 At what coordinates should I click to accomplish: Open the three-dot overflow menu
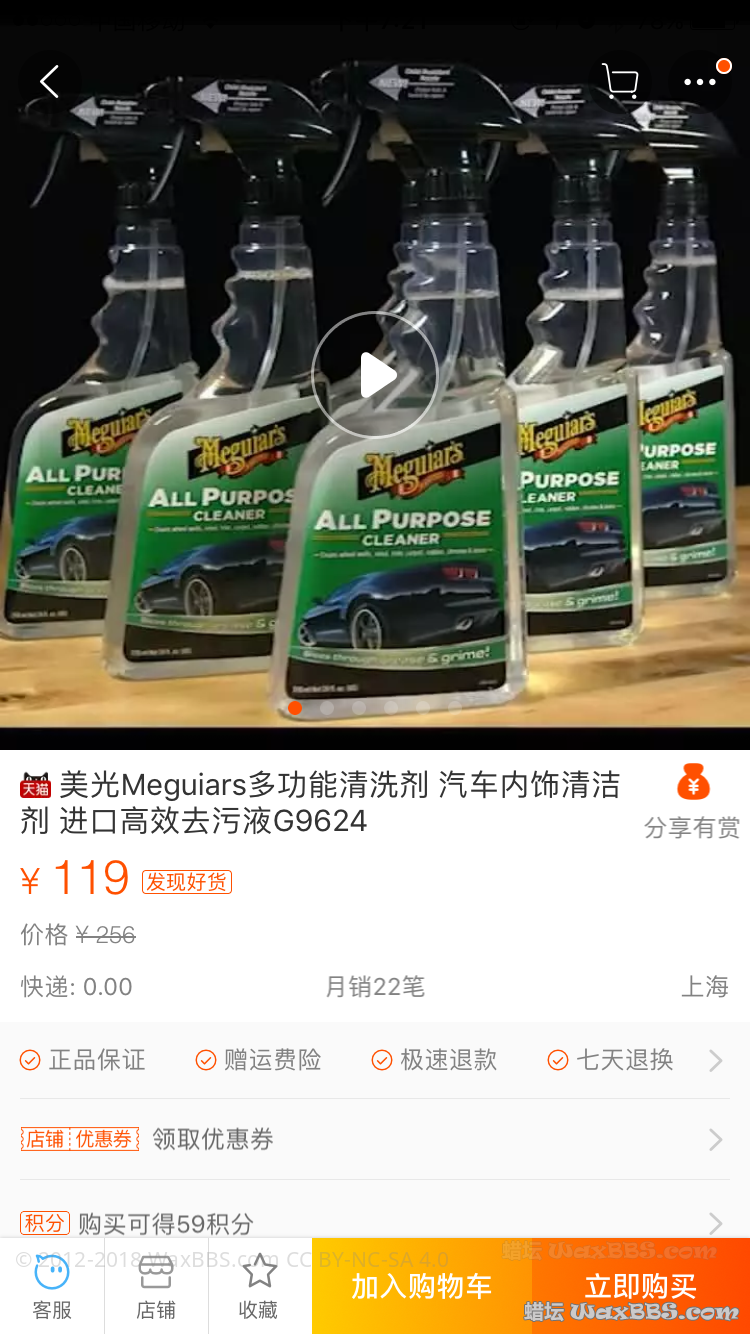point(701,82)
